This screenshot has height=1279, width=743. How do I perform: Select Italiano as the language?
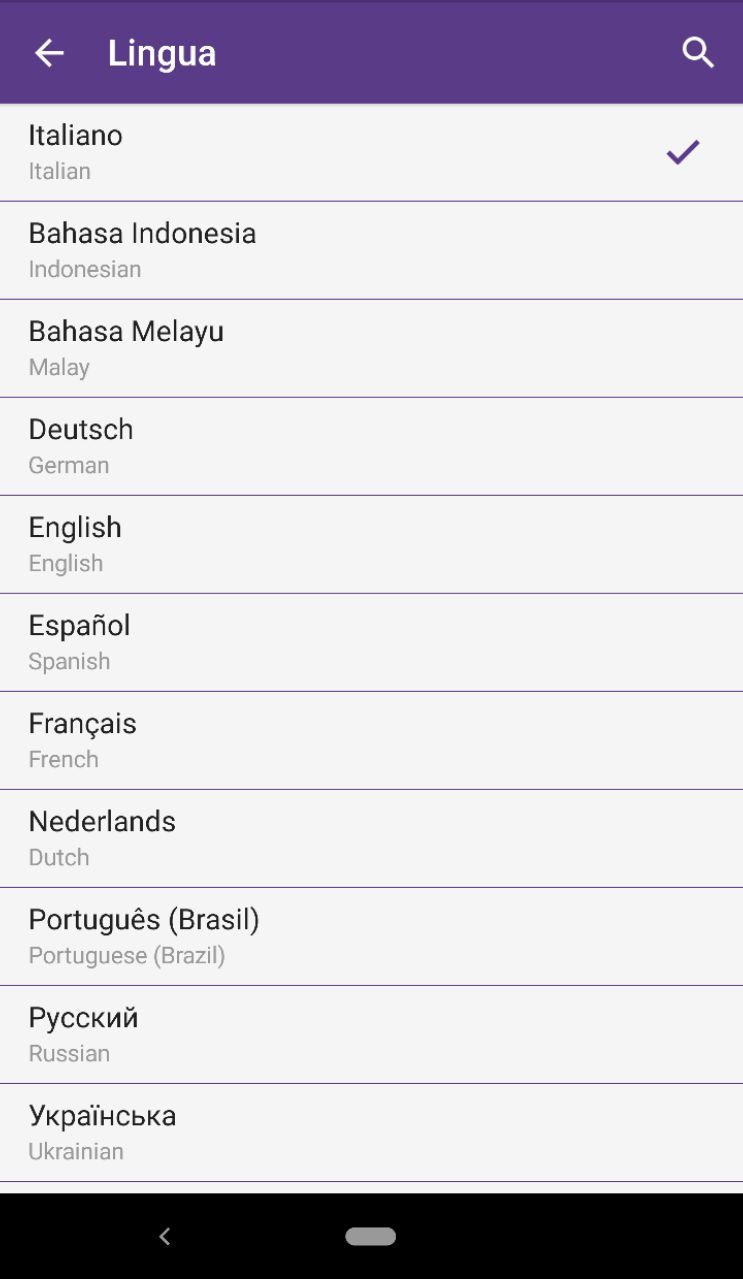point(371,153)
